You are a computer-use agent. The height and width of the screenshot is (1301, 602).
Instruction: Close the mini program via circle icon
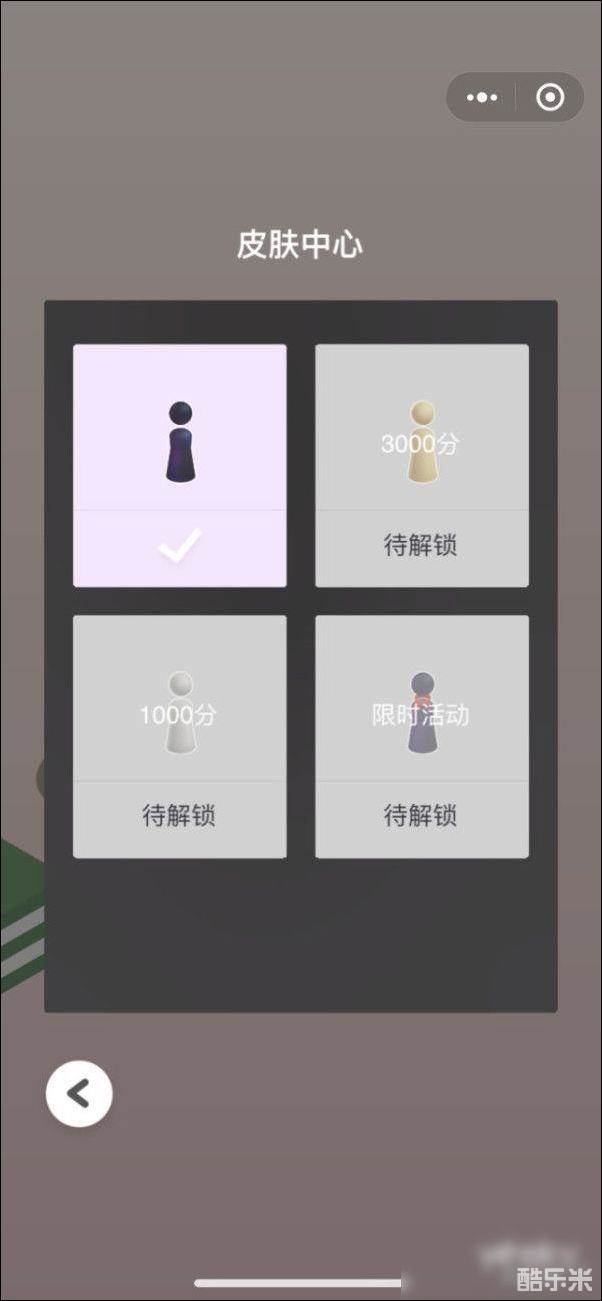pyautogui.click(x=550, y=97)
